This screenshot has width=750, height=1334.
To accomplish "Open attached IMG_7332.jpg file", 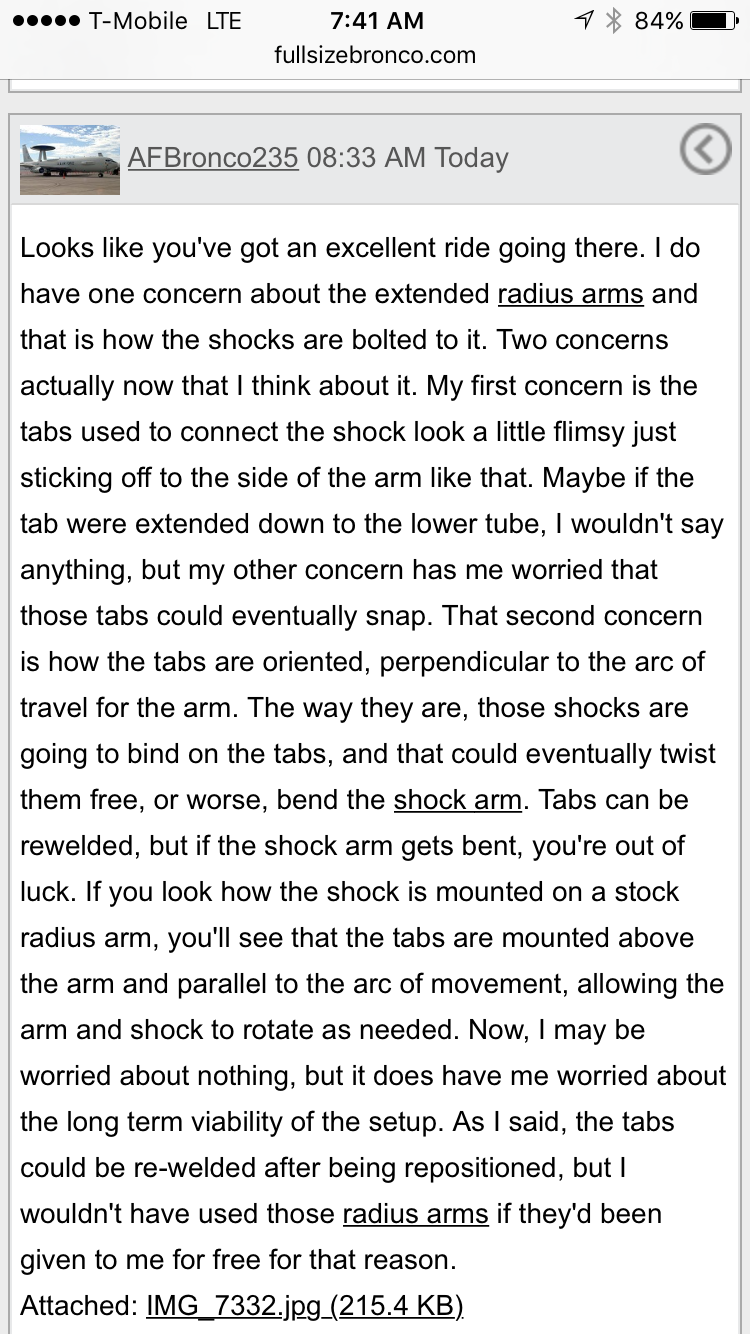I will click(305, 1306).
